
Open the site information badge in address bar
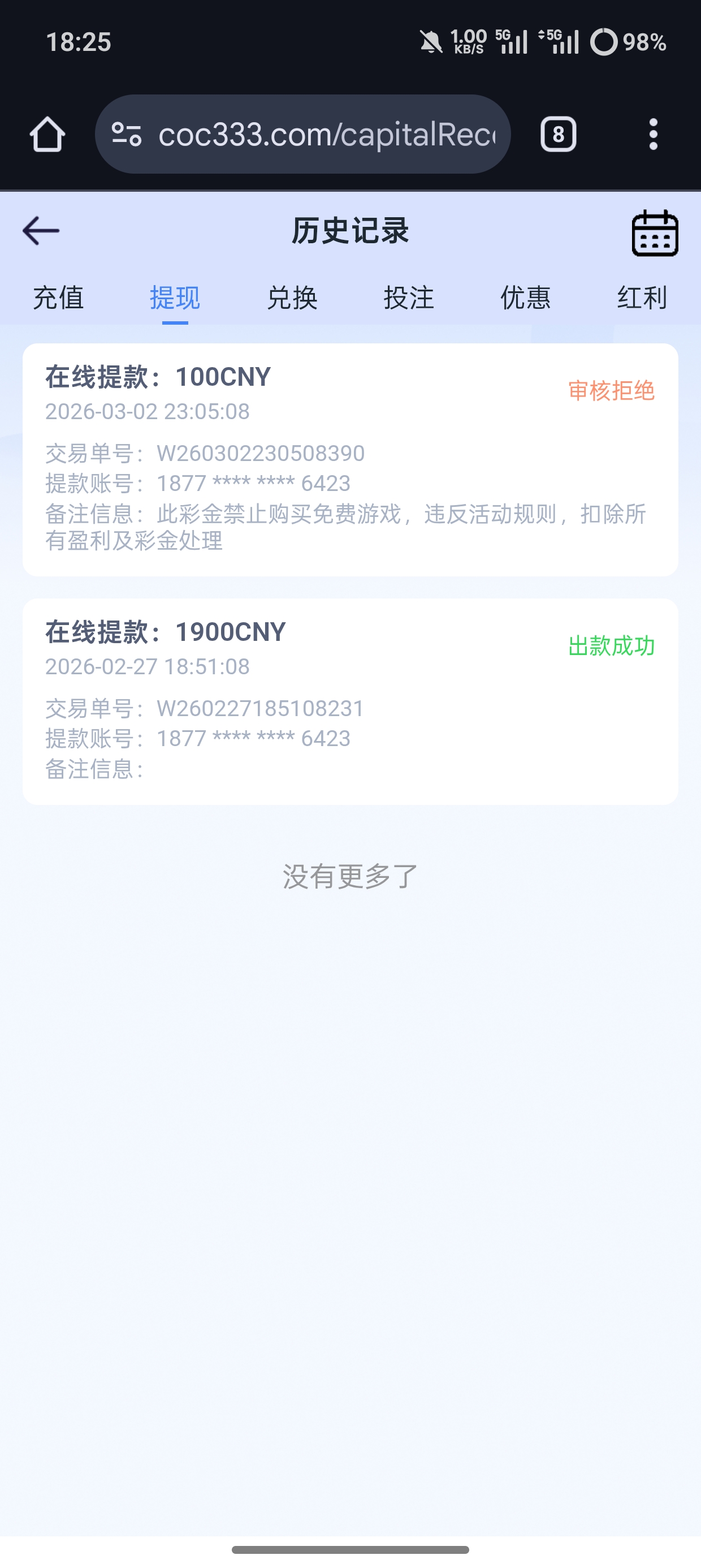127,135
